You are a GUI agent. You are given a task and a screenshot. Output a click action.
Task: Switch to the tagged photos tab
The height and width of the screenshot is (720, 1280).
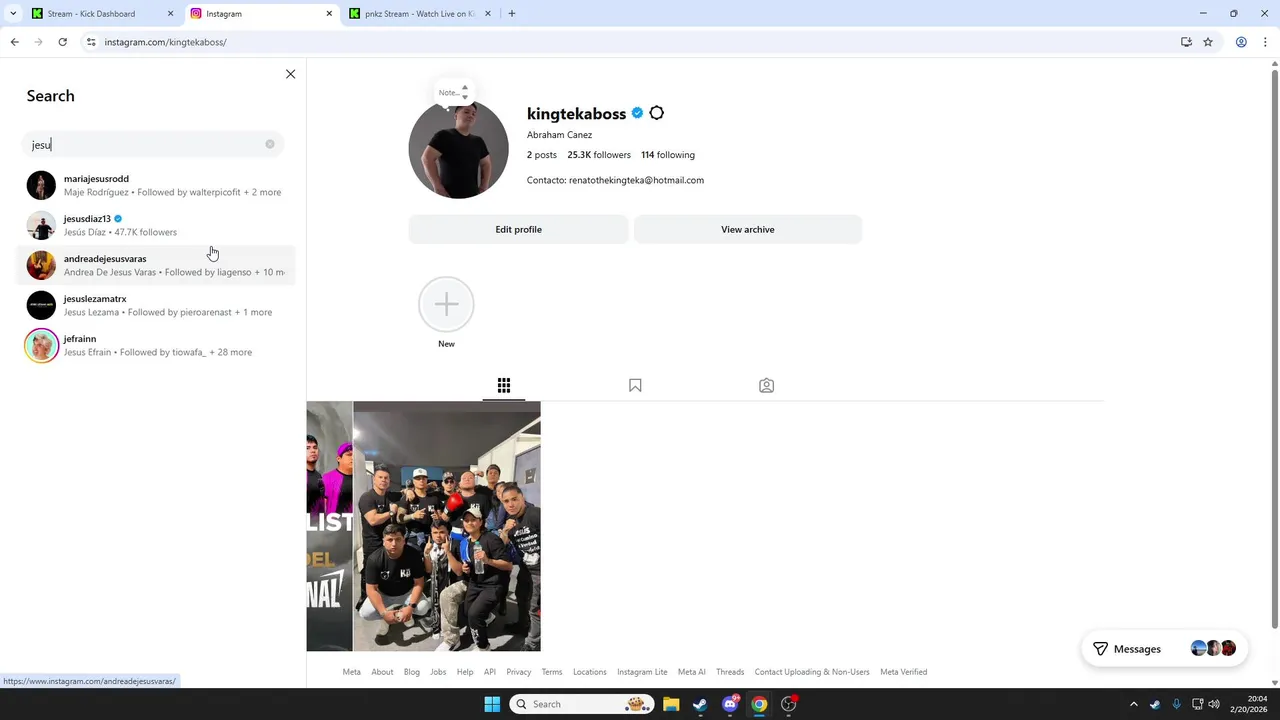766,385
